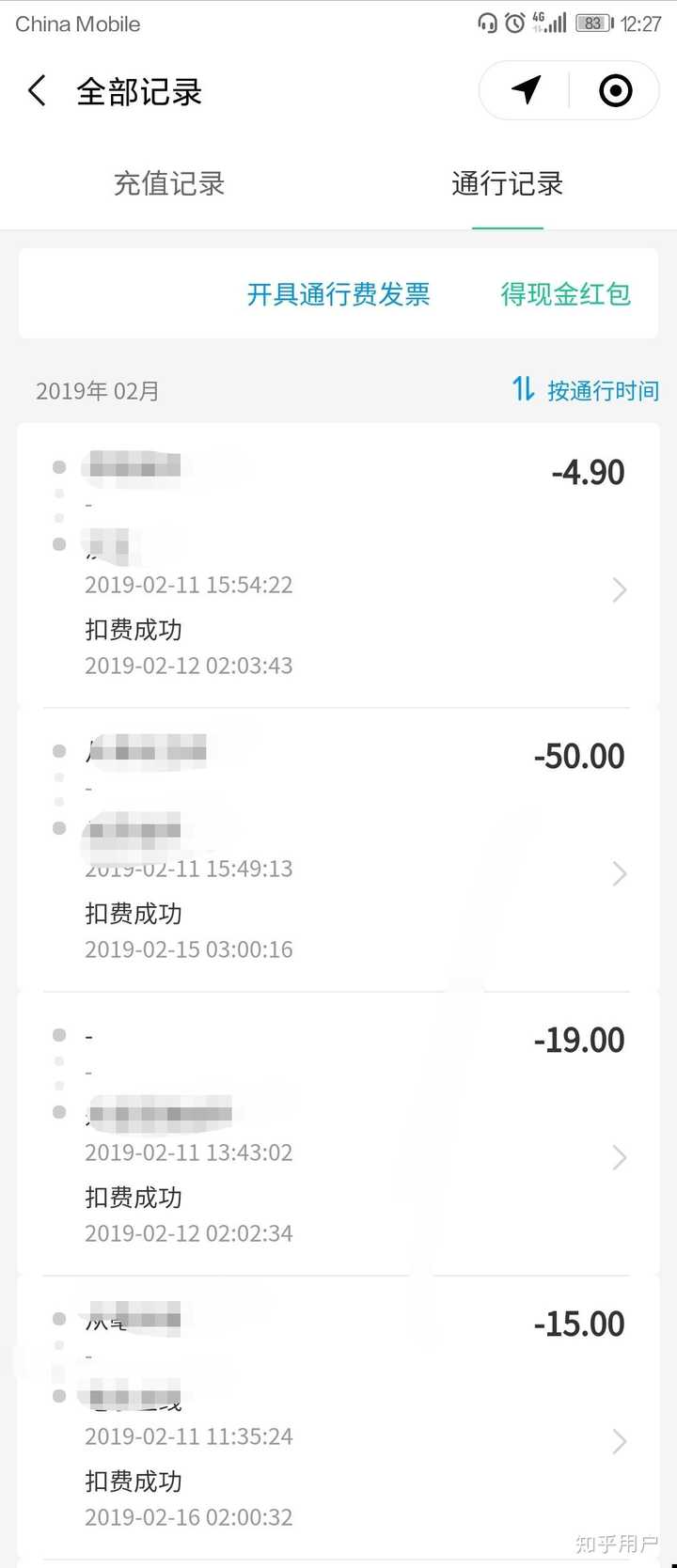
Task: Select the 通行记录 tab
Action: [x=507, y=184]
